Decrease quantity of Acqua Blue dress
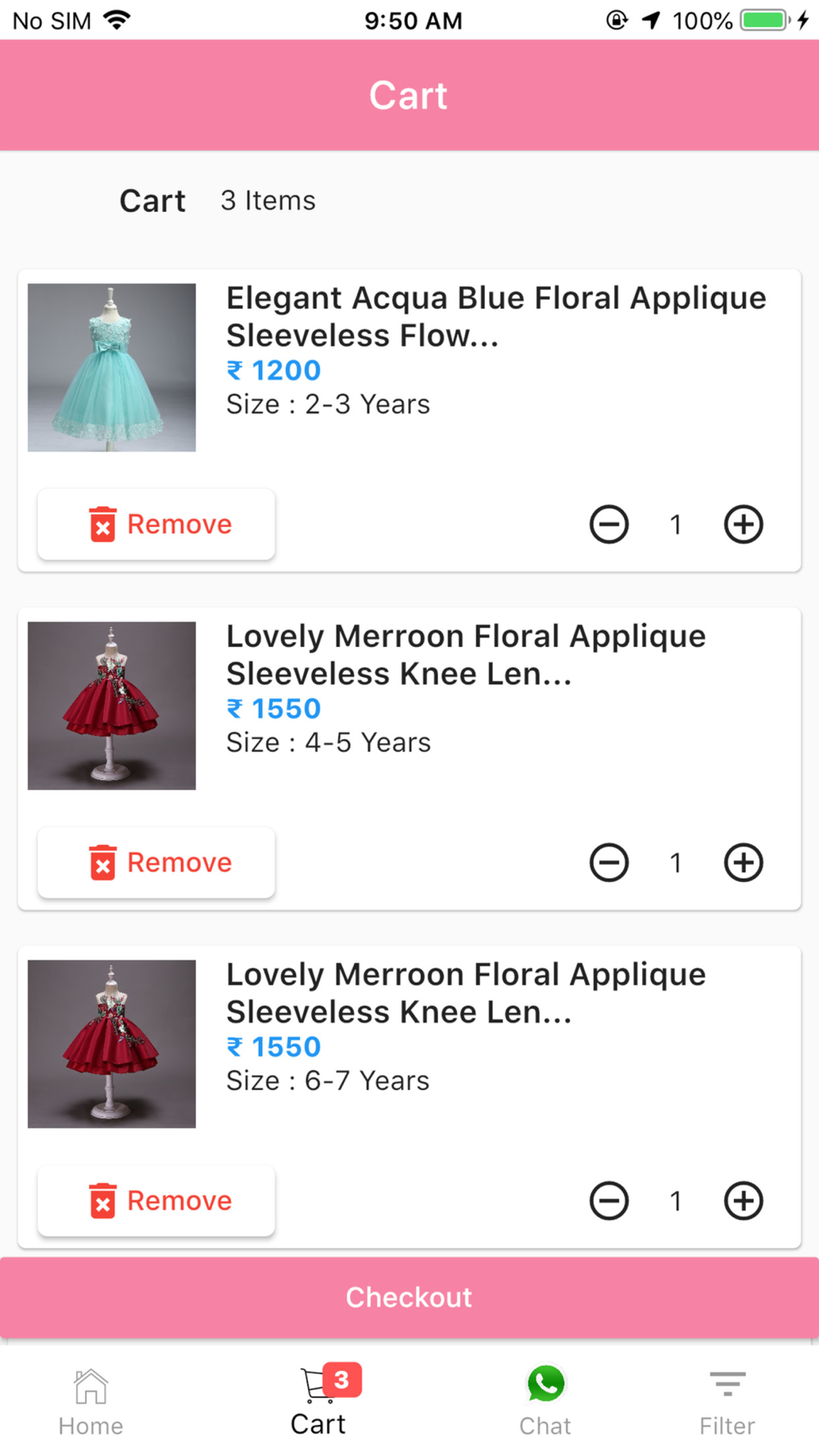 pyautogui.click(x=609, y=524)
